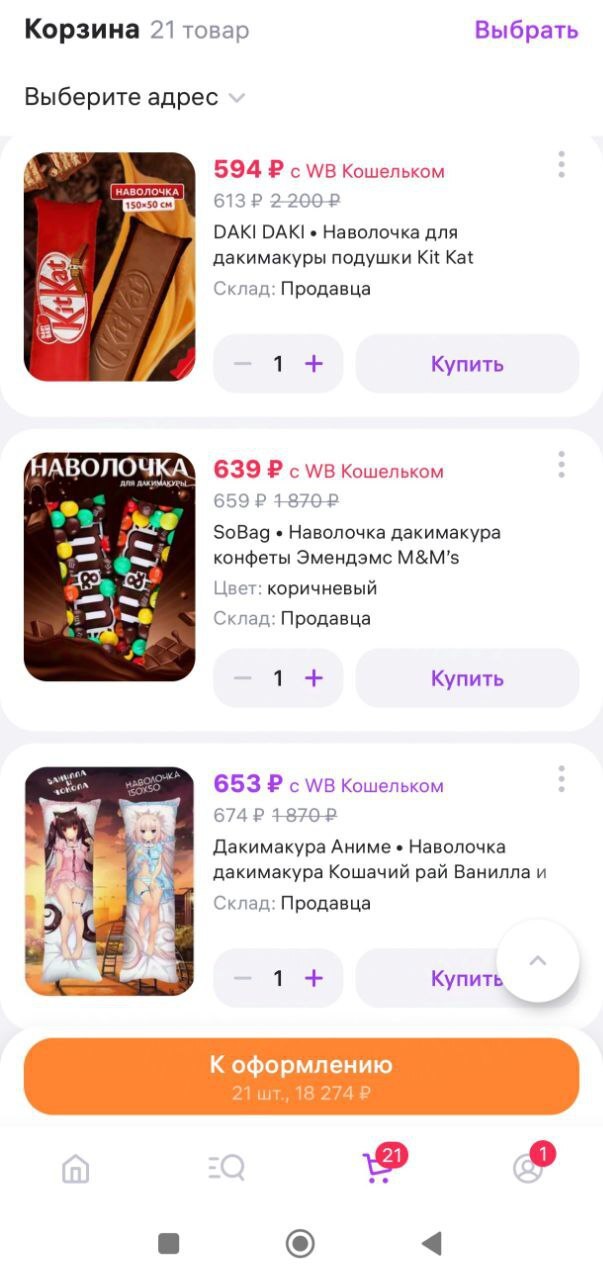
Task: Tap the Выбрать link in the header
Action: click(526, 30)
